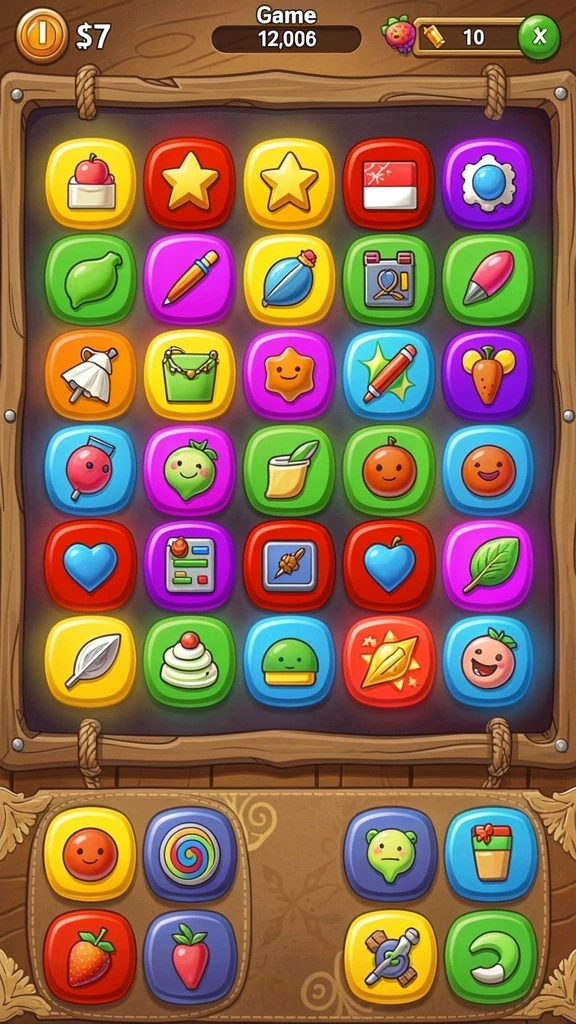Choose the green frowning face booster
The image size is (576, 1024).
click(x=391, y=854)
